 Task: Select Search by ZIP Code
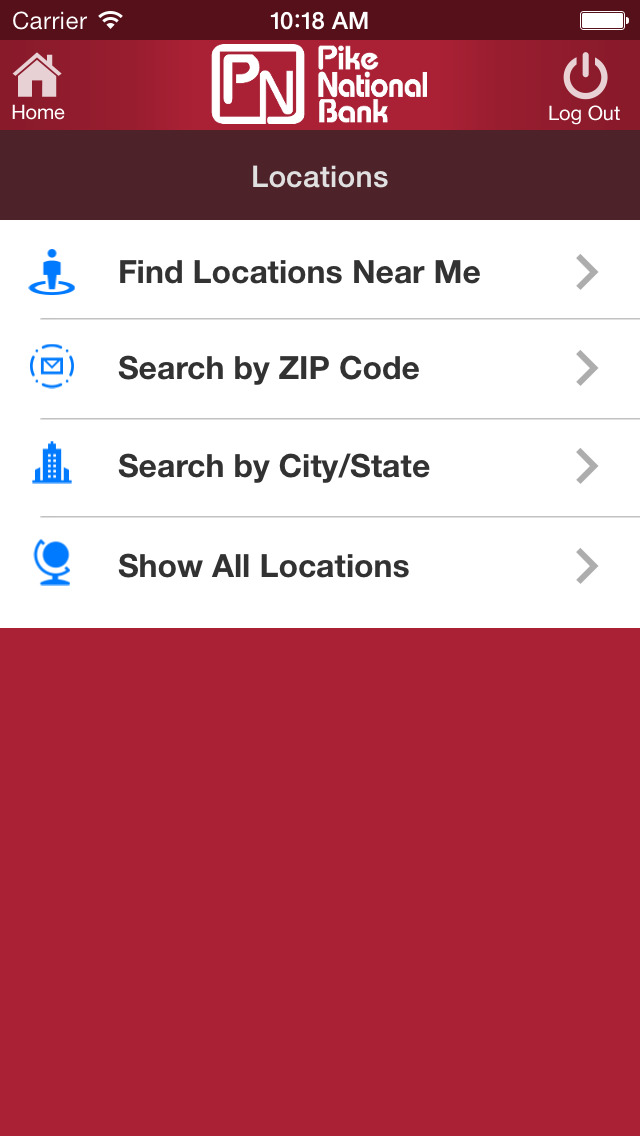(320, 369)
